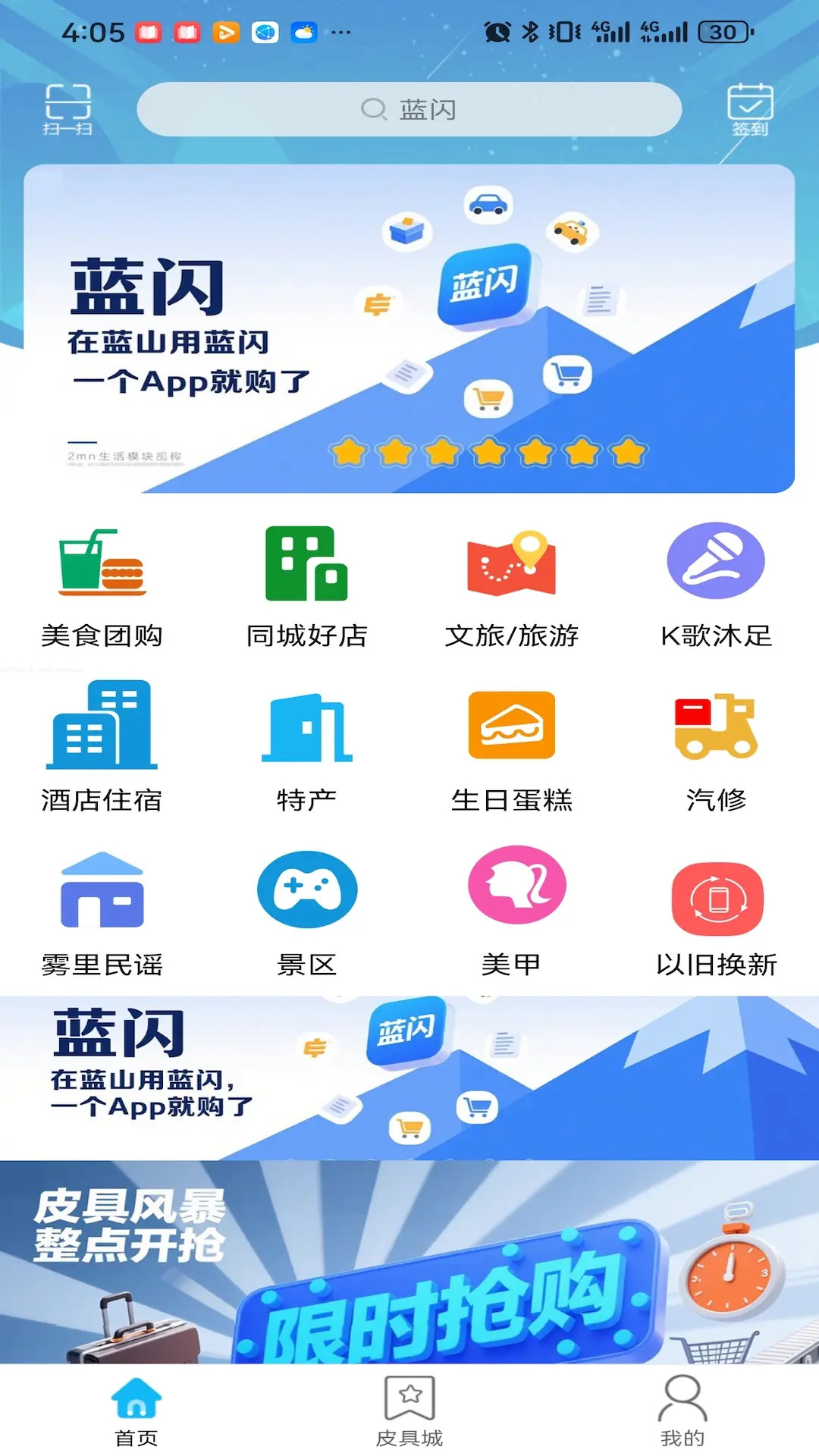
Task: Open 特产 category
Action: pos(306,747)
